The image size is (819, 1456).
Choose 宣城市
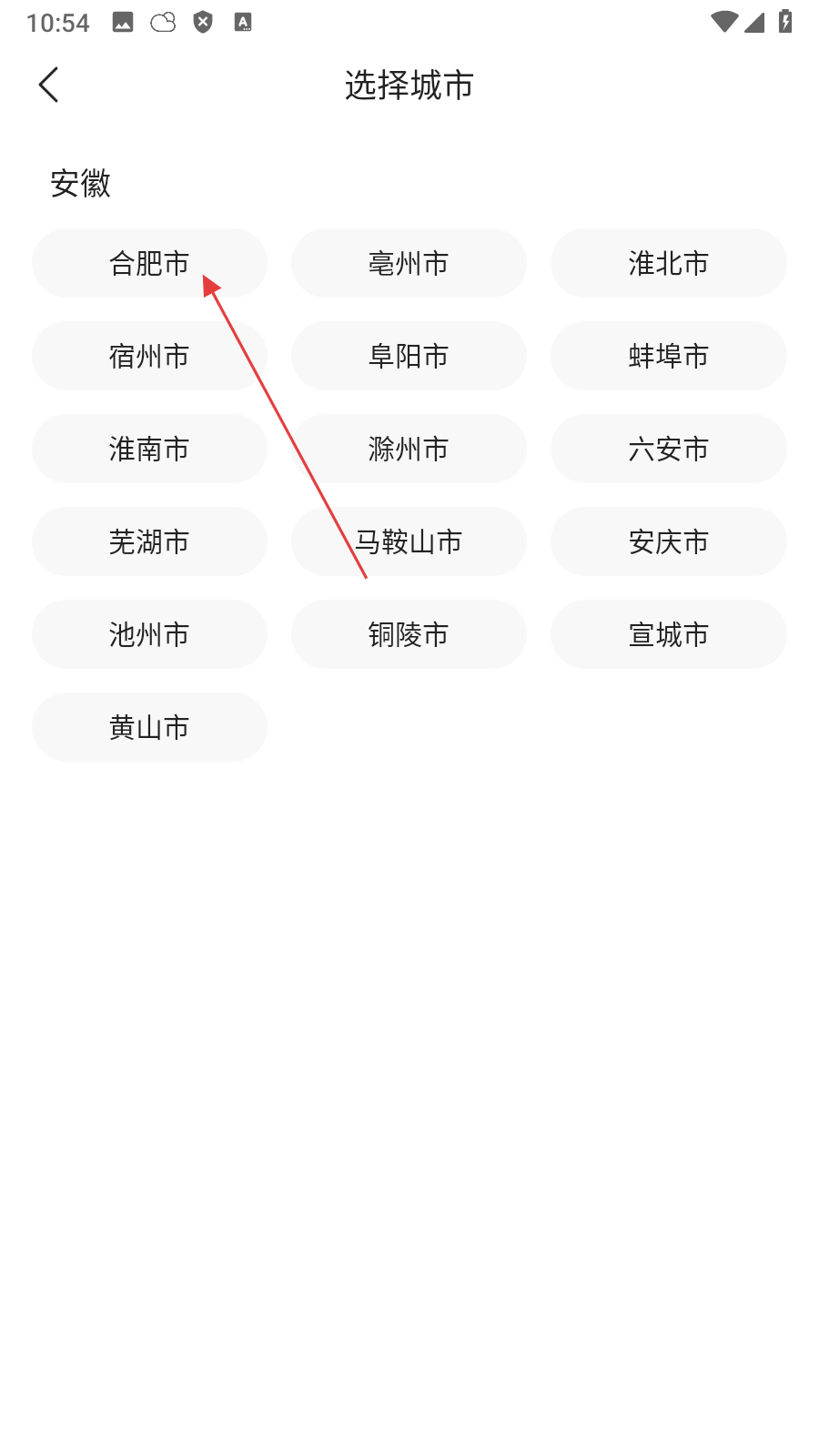click(668, 634)
